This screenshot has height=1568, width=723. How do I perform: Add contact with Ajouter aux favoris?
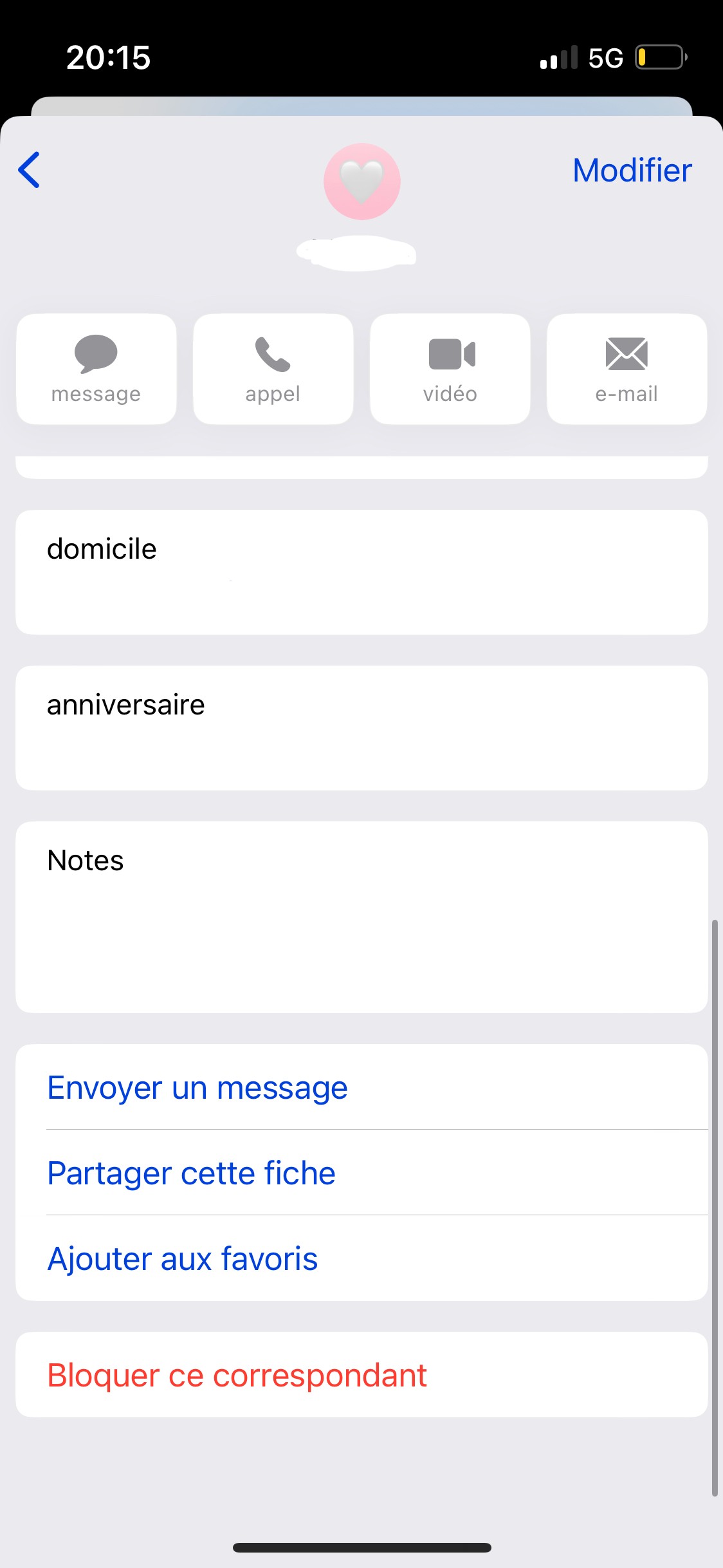pyautogui.click(x=183, y=1258)
